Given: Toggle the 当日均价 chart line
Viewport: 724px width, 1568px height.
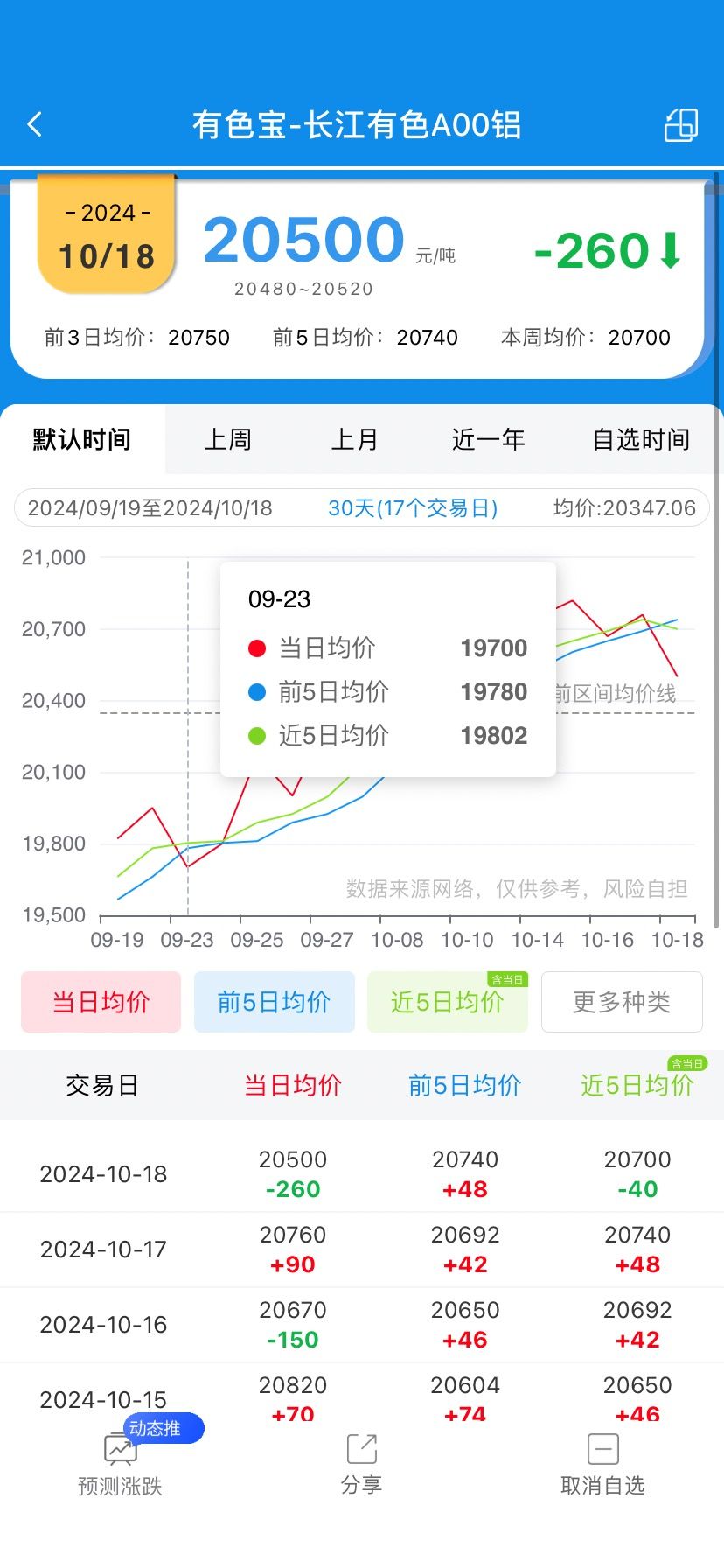Looking at the screenshot, I should 101,1002.
